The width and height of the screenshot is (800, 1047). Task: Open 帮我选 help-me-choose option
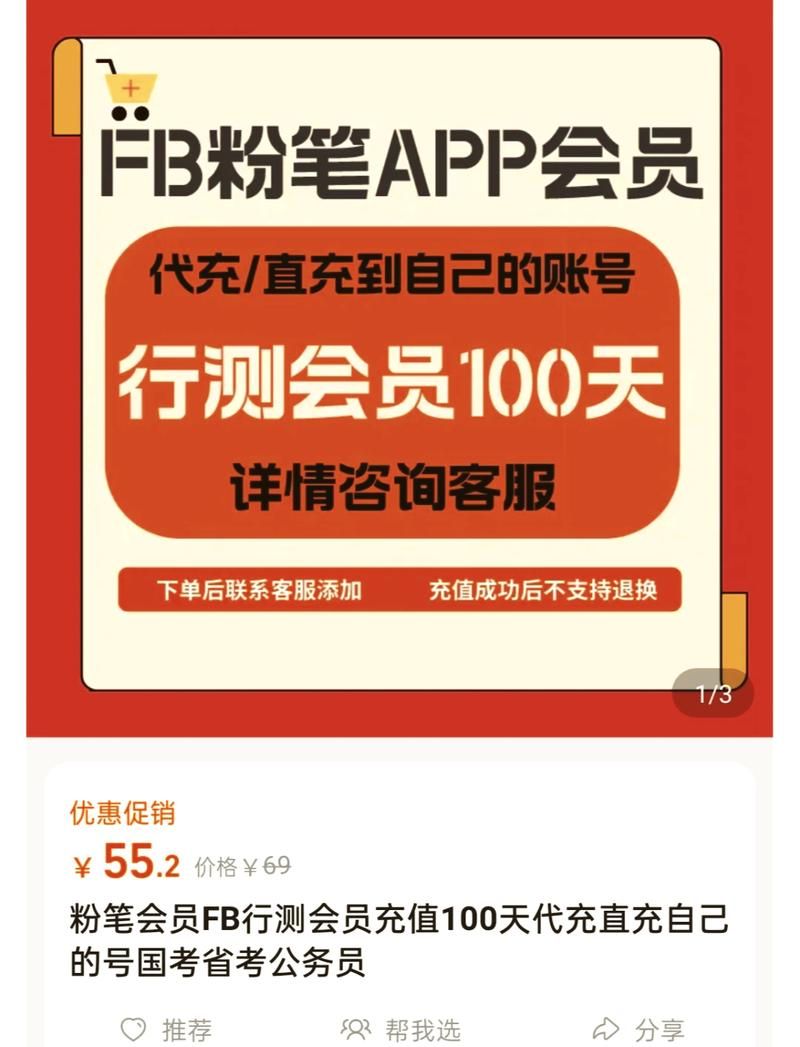[400, 1028]
